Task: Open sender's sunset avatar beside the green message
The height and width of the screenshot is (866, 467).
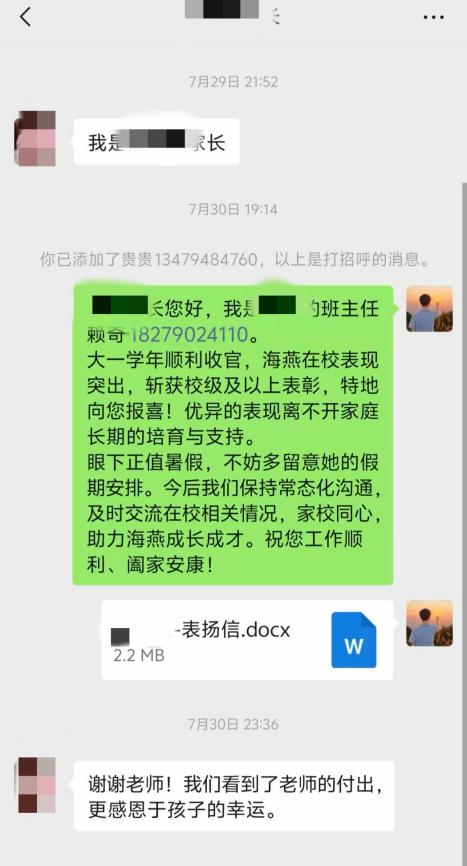Action: pyautogui.click(x=429, y=309)
